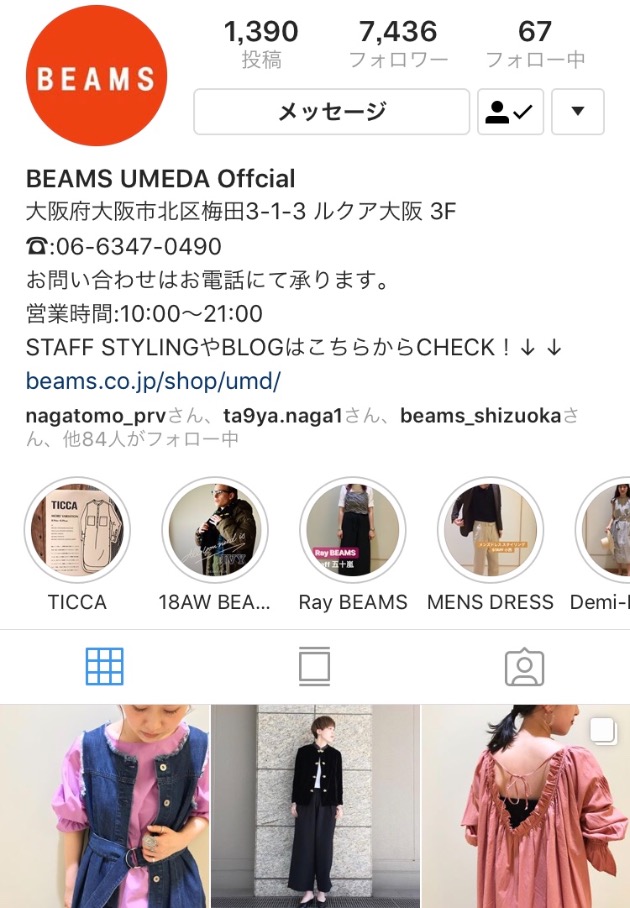Switch to the feed list view tab
Image resolution: width=630 pixels, height=908 pixels.
pos(314,666)
